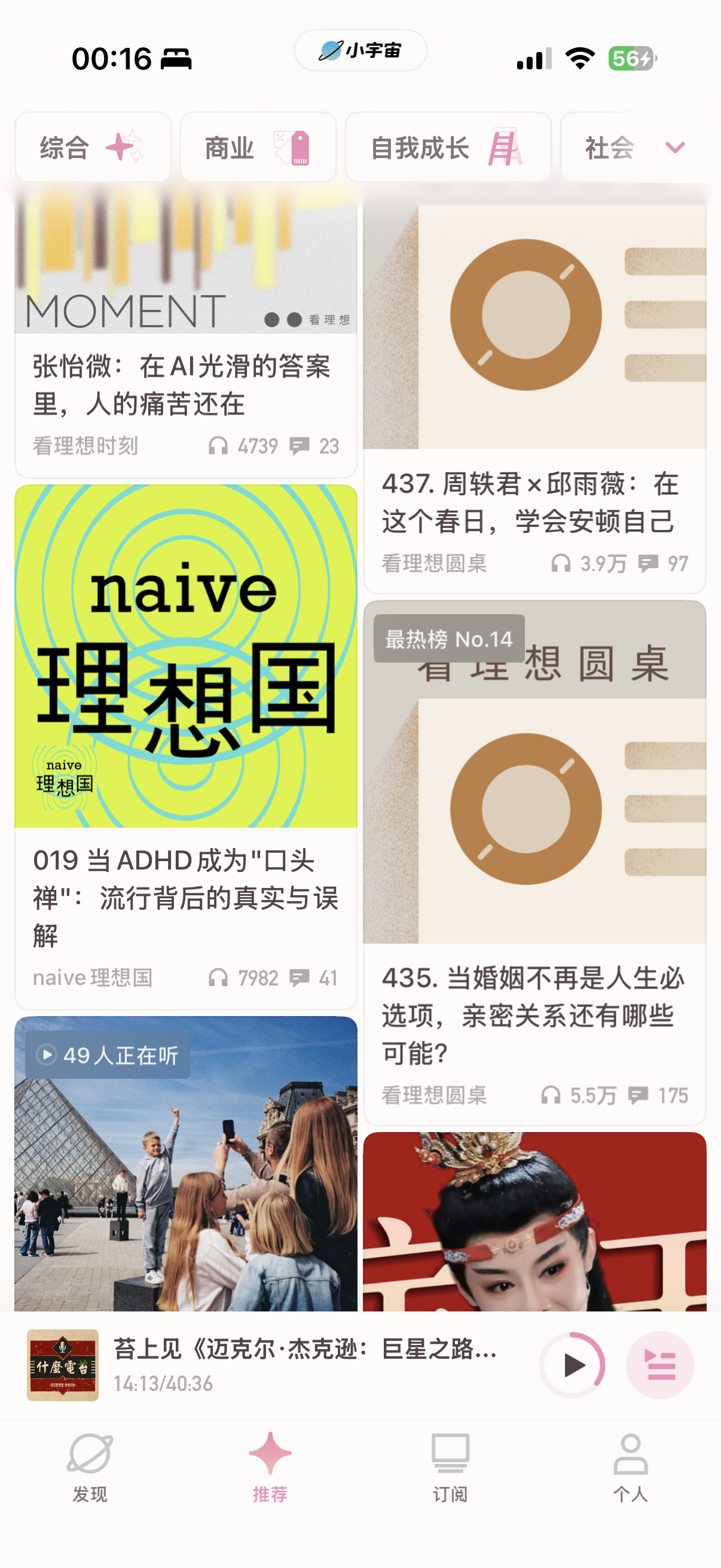Select the 社会 category chip
The width and height of the screenshot is (721, 1568).
[609, 147]
